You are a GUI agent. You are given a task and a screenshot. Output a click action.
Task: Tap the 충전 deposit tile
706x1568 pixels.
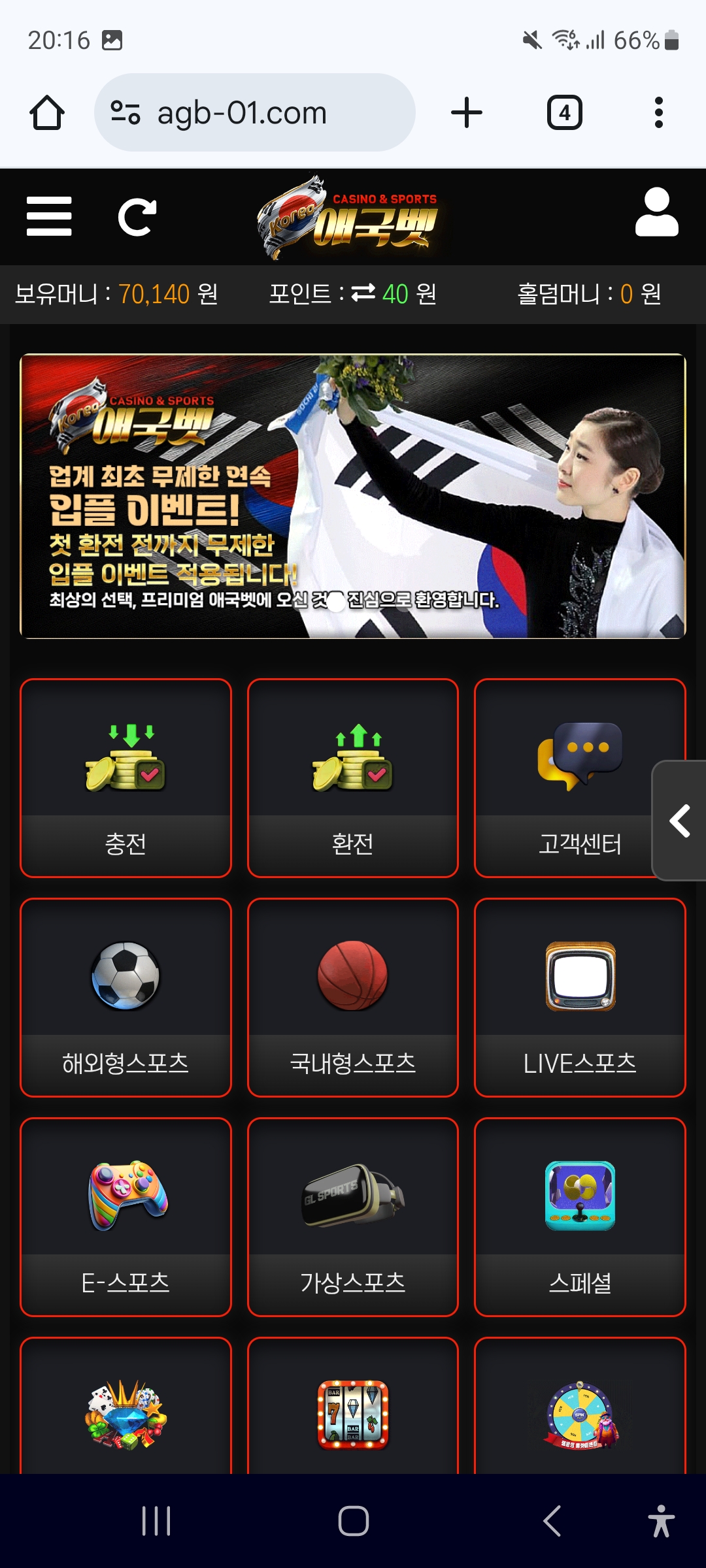126,777
